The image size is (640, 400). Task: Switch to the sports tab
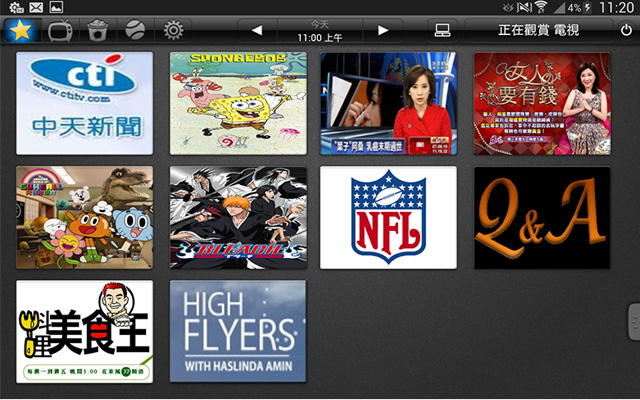pyautogui.click(x=134, y=30)
